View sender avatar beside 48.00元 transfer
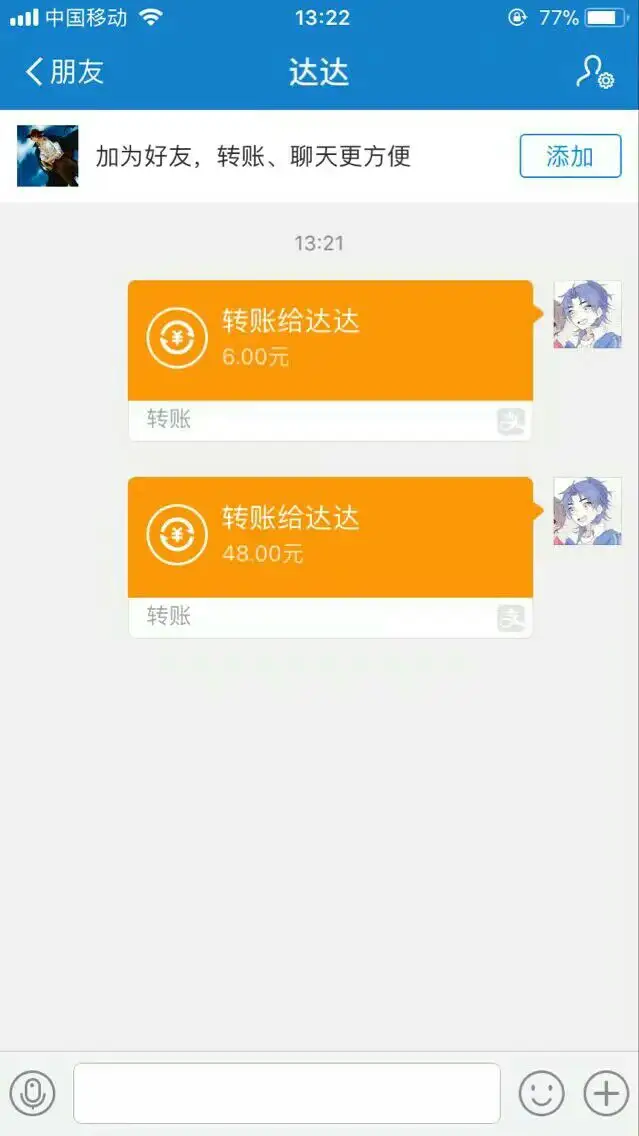 [587, 511]
